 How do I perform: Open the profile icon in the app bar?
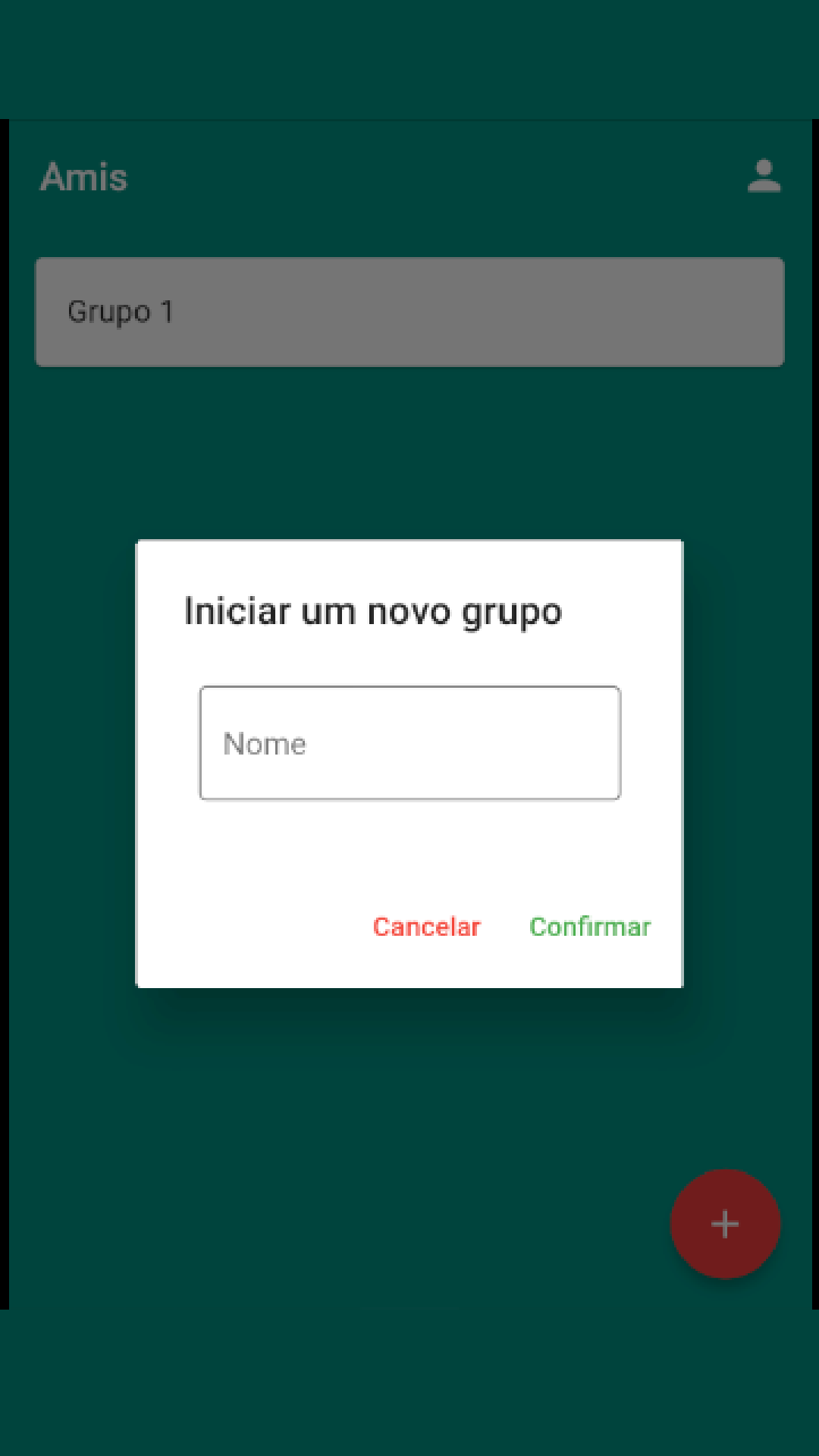click(x=764, y=177)
